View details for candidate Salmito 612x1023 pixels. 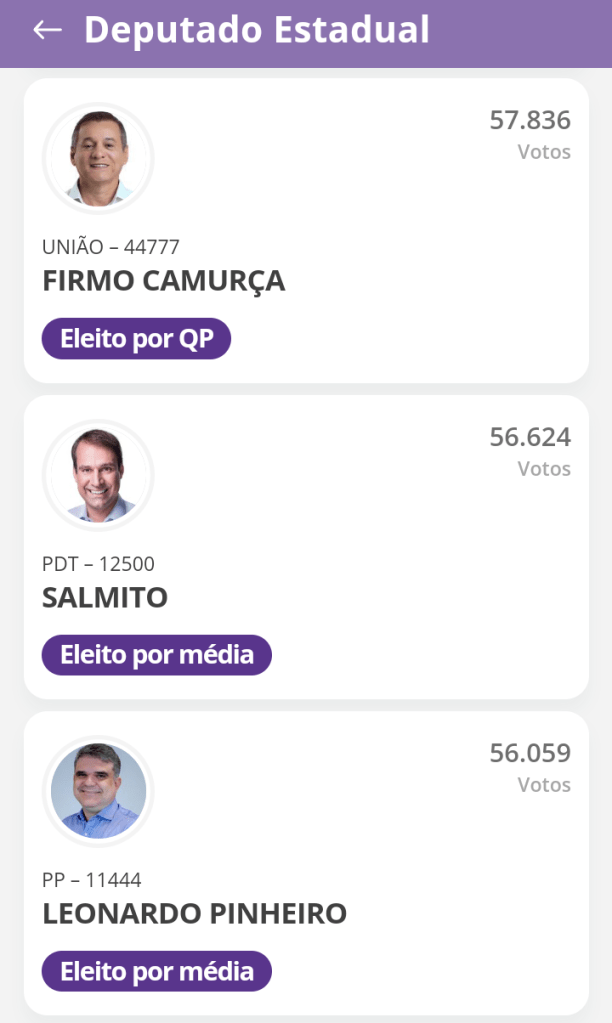306,546
